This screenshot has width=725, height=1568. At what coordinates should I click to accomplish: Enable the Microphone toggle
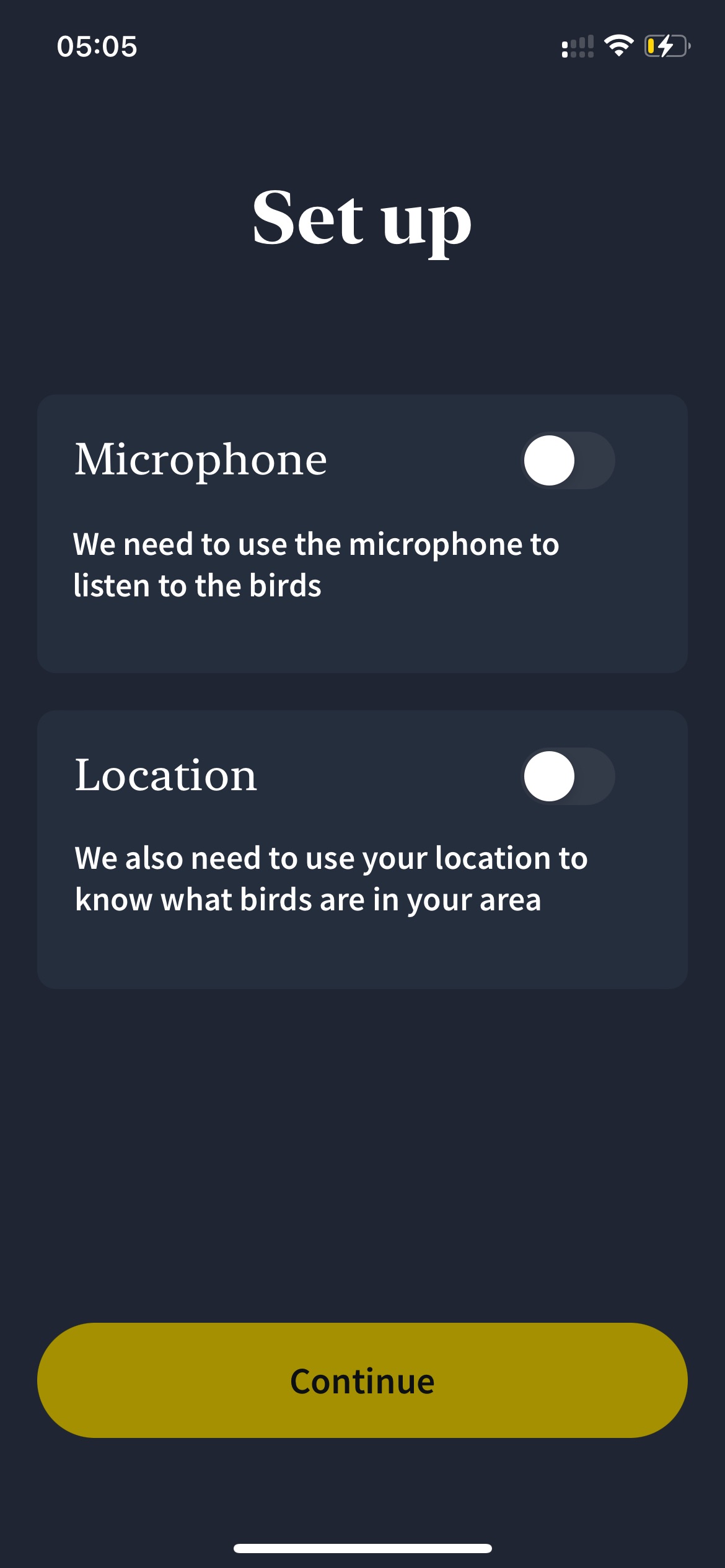(x=568, y=460)
